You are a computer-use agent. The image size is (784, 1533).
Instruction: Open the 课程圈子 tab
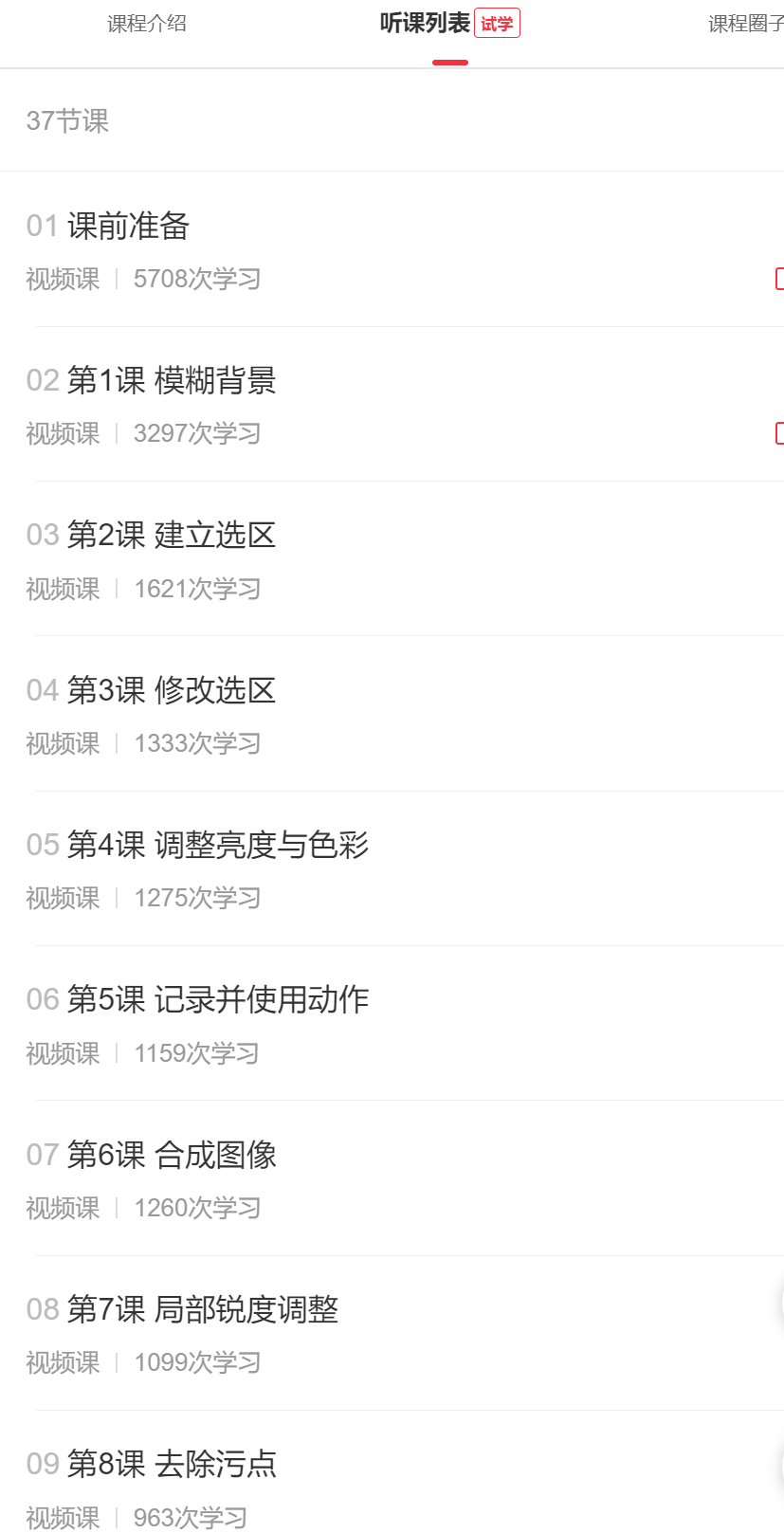[x=745, y=24]
